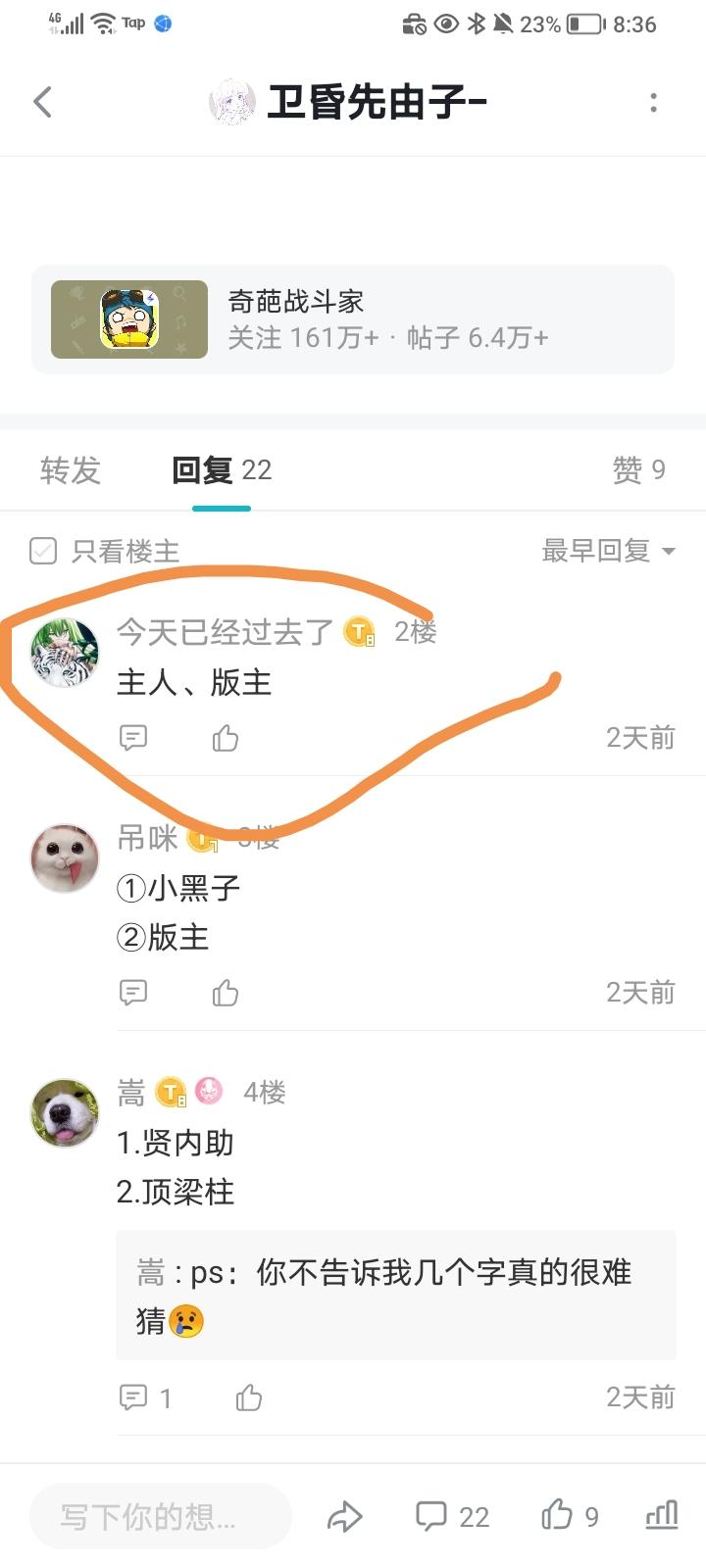Screen dimensions: 706x1568
Task: Open the three-dot overflow menu
Action: coord(654,101)
